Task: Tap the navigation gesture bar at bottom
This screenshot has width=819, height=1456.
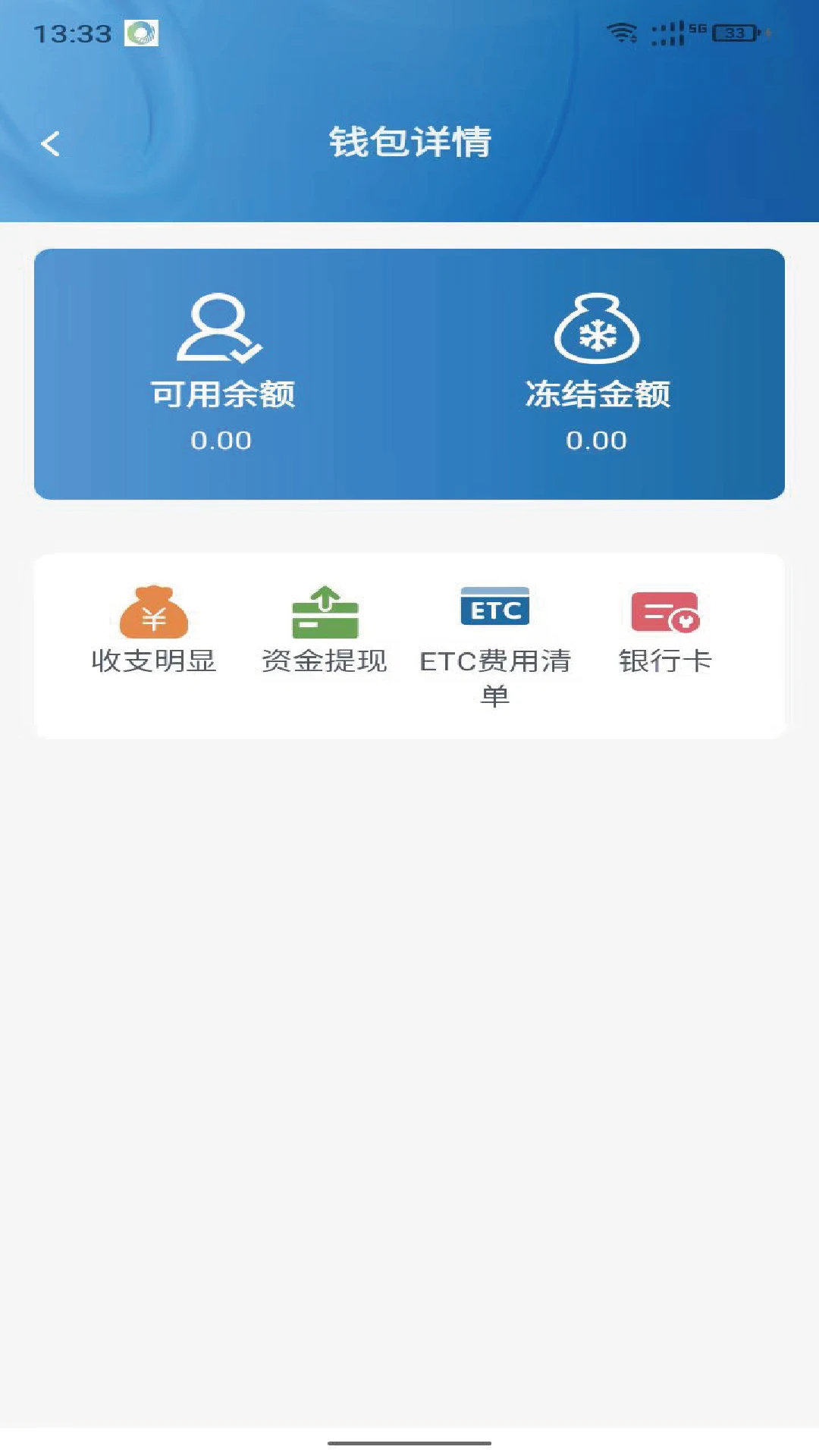Action: point(409,1441)
